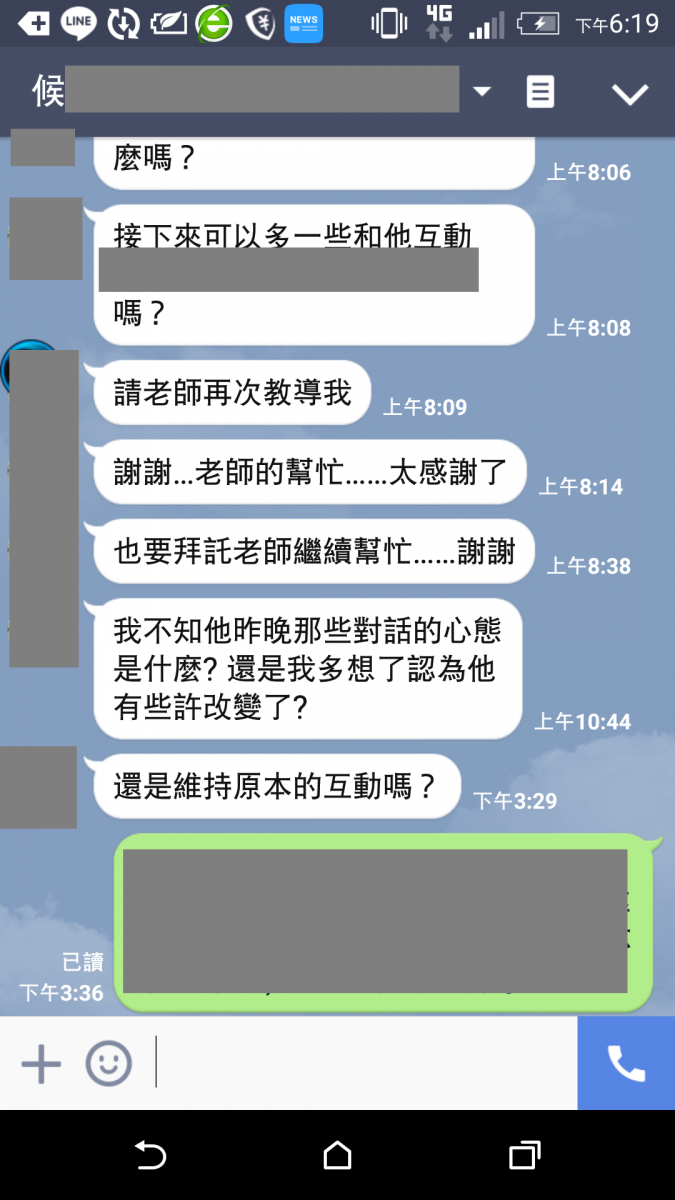Screen dimensions: 675x1200
Task: Open the recent apps overview
Action: 524,1156
